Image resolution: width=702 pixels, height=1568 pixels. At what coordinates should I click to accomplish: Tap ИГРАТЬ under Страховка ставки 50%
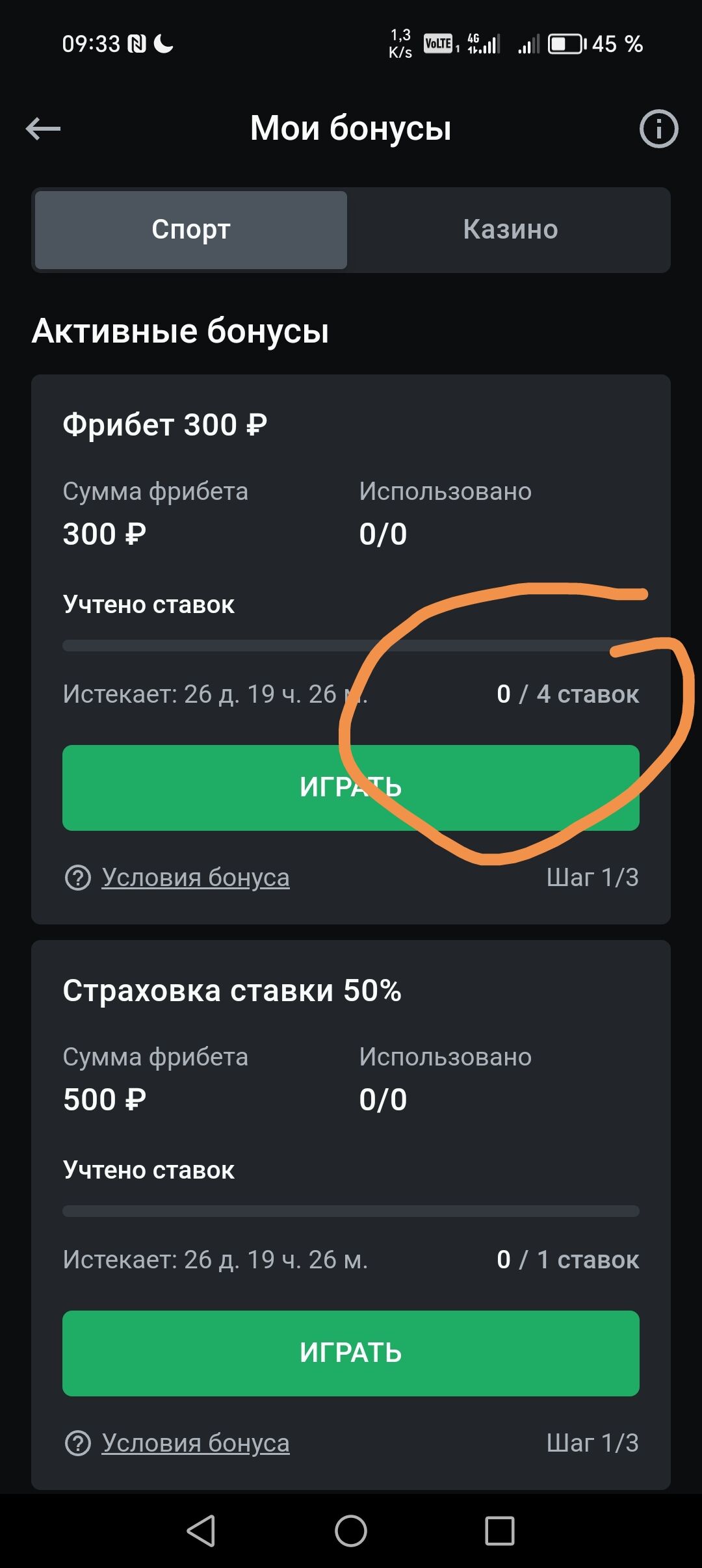[350, 1353]
